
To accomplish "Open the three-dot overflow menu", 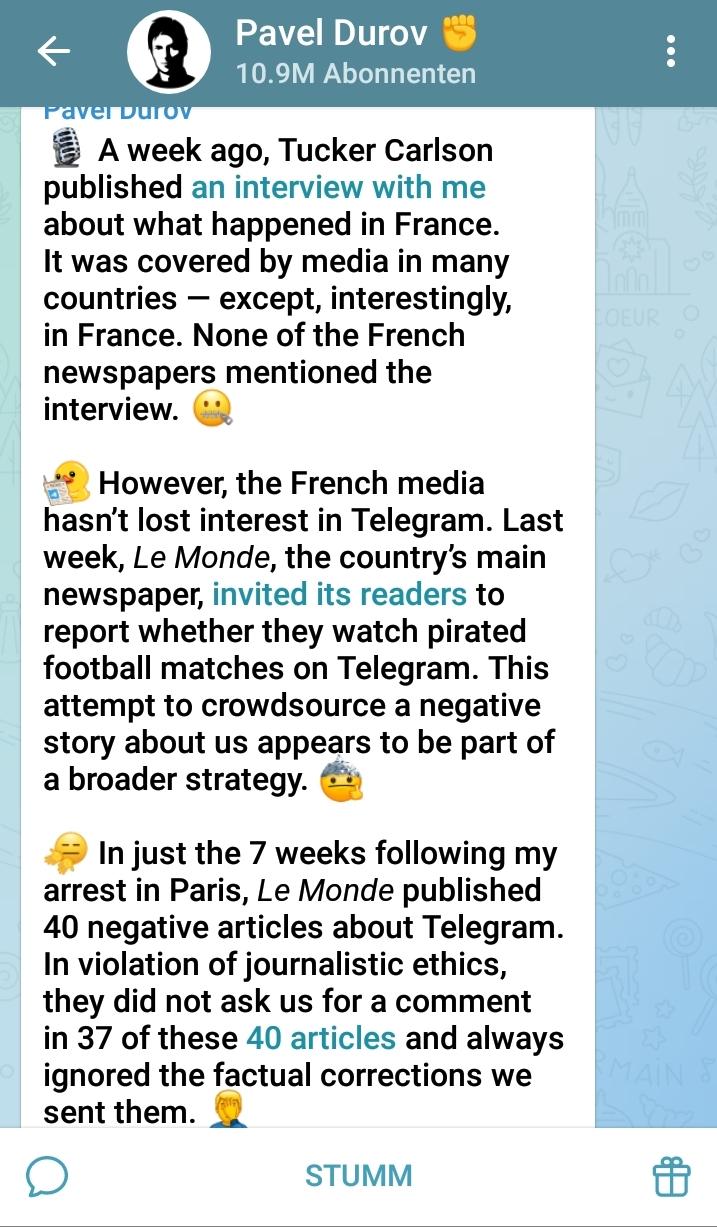I will pyautogui.click(x=671, y=52).
